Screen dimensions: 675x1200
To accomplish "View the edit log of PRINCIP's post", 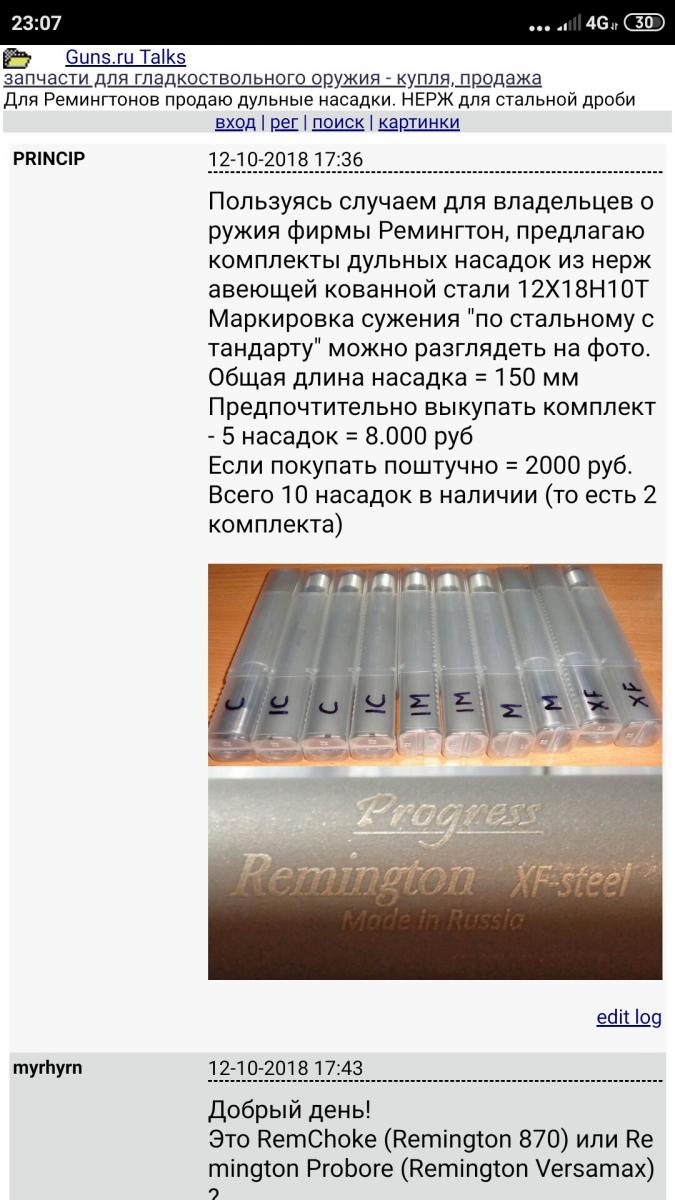I will 628,1017.
